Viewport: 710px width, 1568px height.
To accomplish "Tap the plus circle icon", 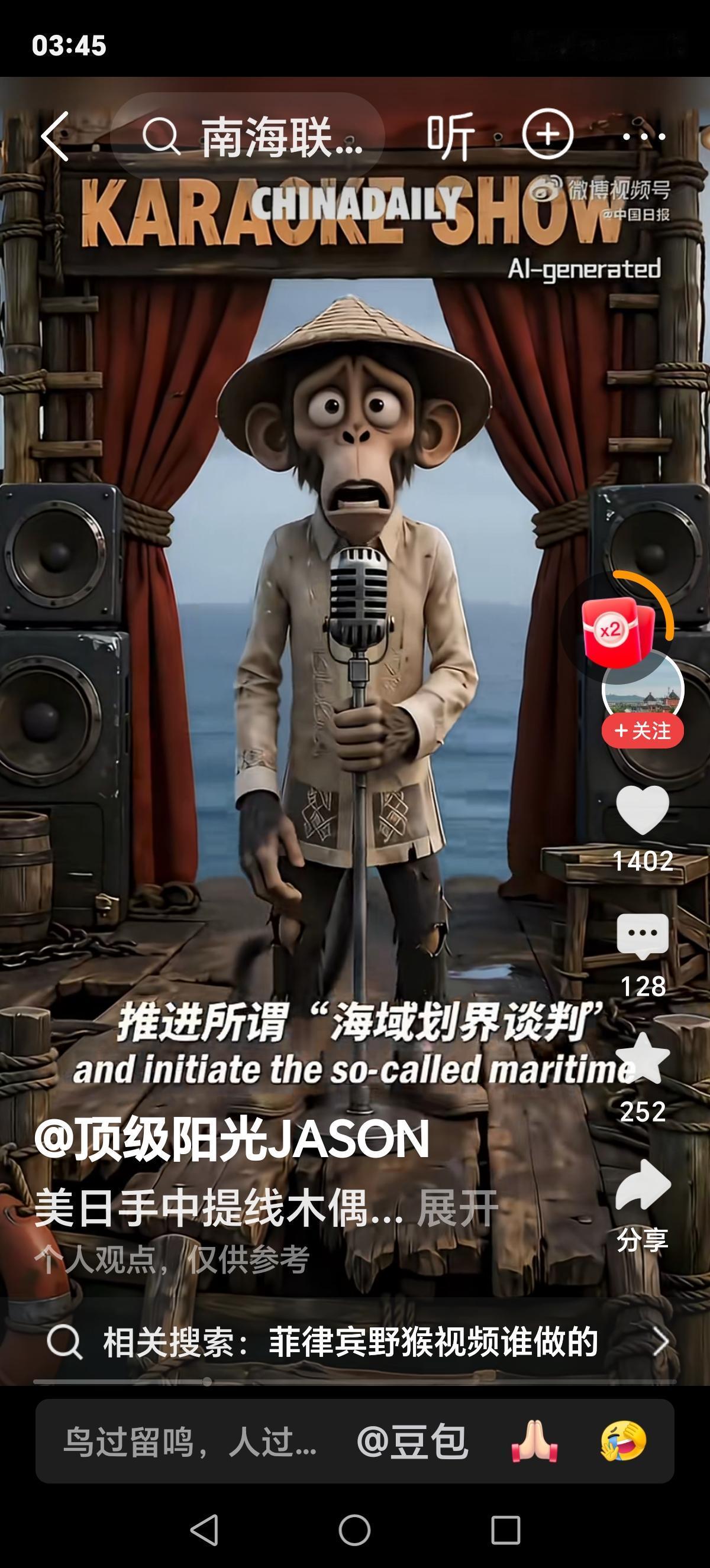I will click(x=547, y=135).
